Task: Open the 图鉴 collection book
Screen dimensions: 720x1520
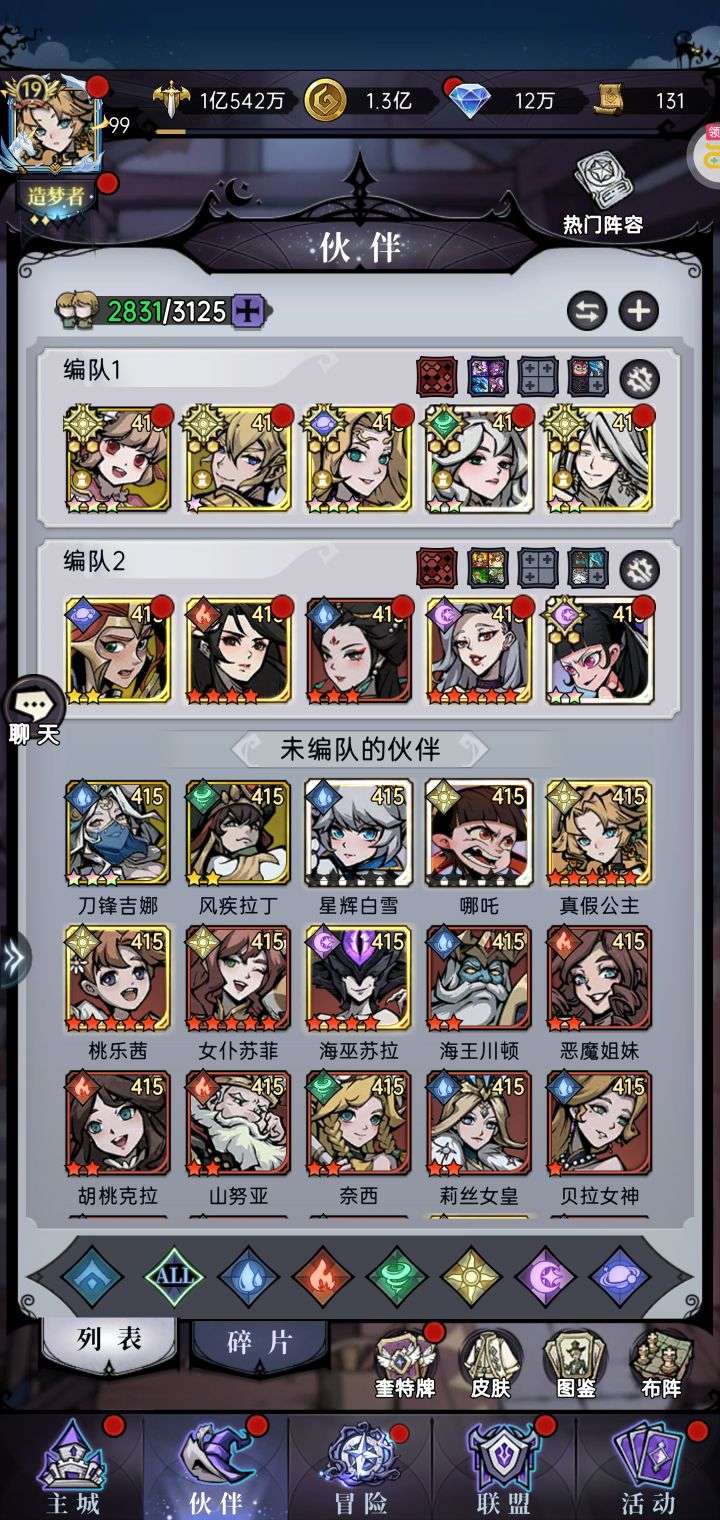Action: [574, 1362]
